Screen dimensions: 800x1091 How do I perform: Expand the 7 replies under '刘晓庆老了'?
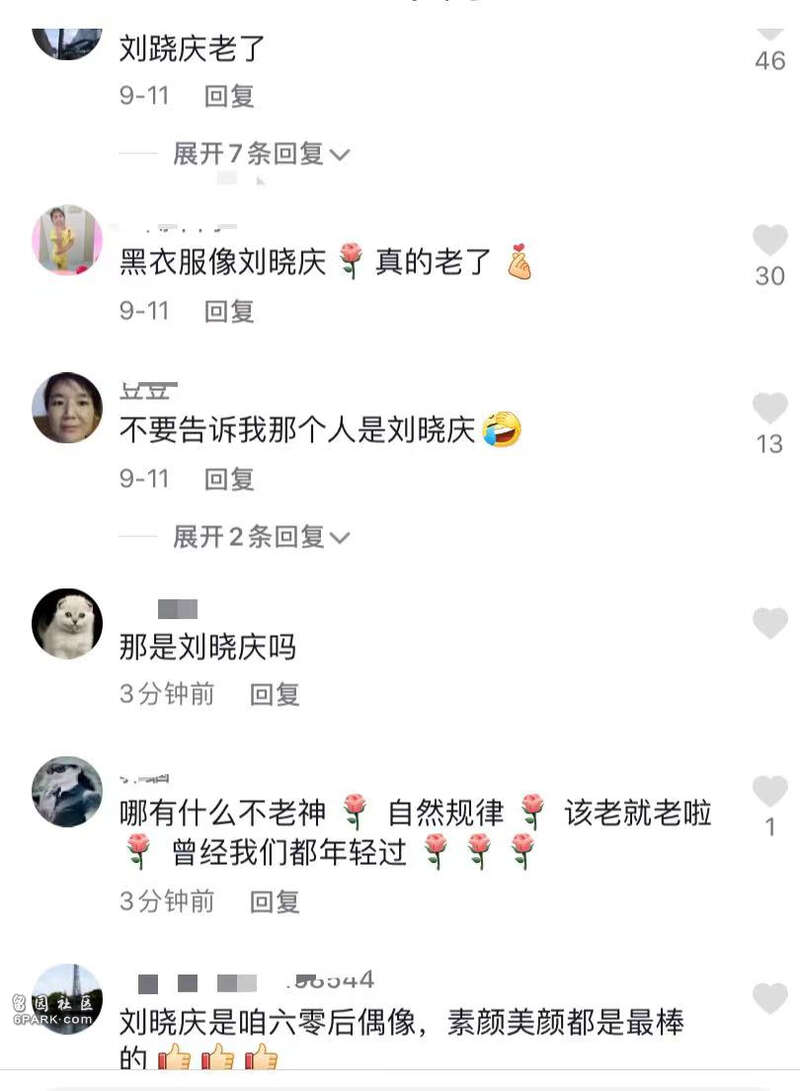(260, 154)
